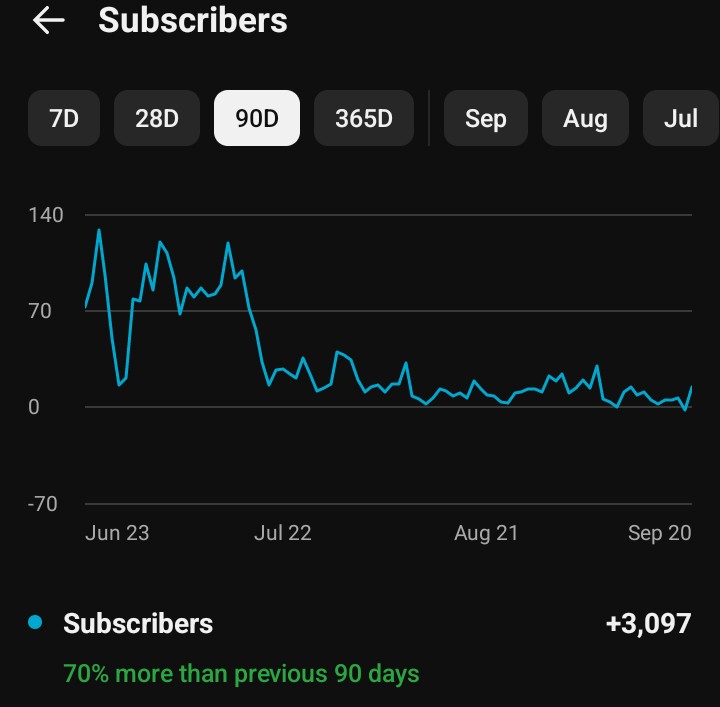
Task: View August stats with the Aug chip
Action: pos(585,118)
